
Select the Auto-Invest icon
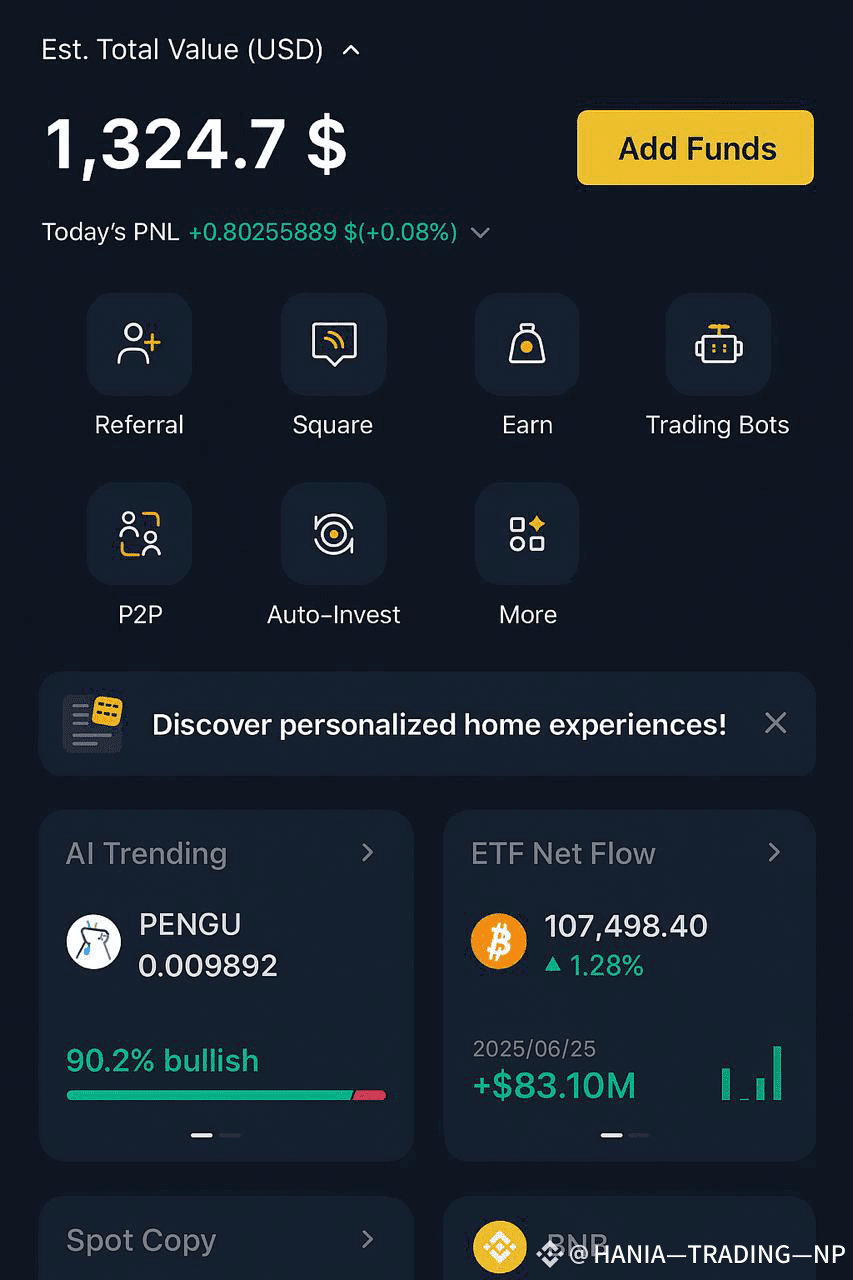[333, 533]
